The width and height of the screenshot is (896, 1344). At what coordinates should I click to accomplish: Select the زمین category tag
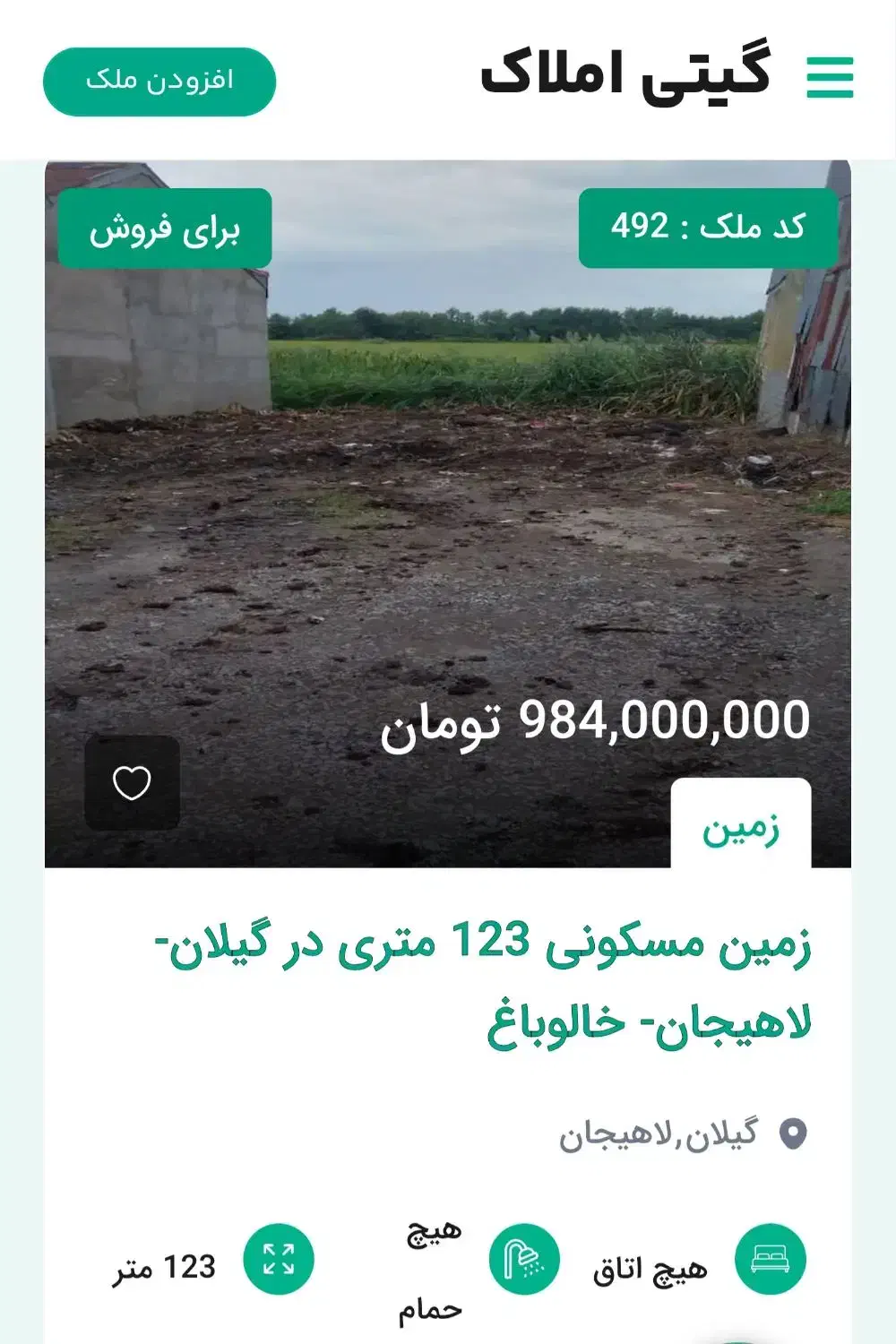(x=741, y=826)
